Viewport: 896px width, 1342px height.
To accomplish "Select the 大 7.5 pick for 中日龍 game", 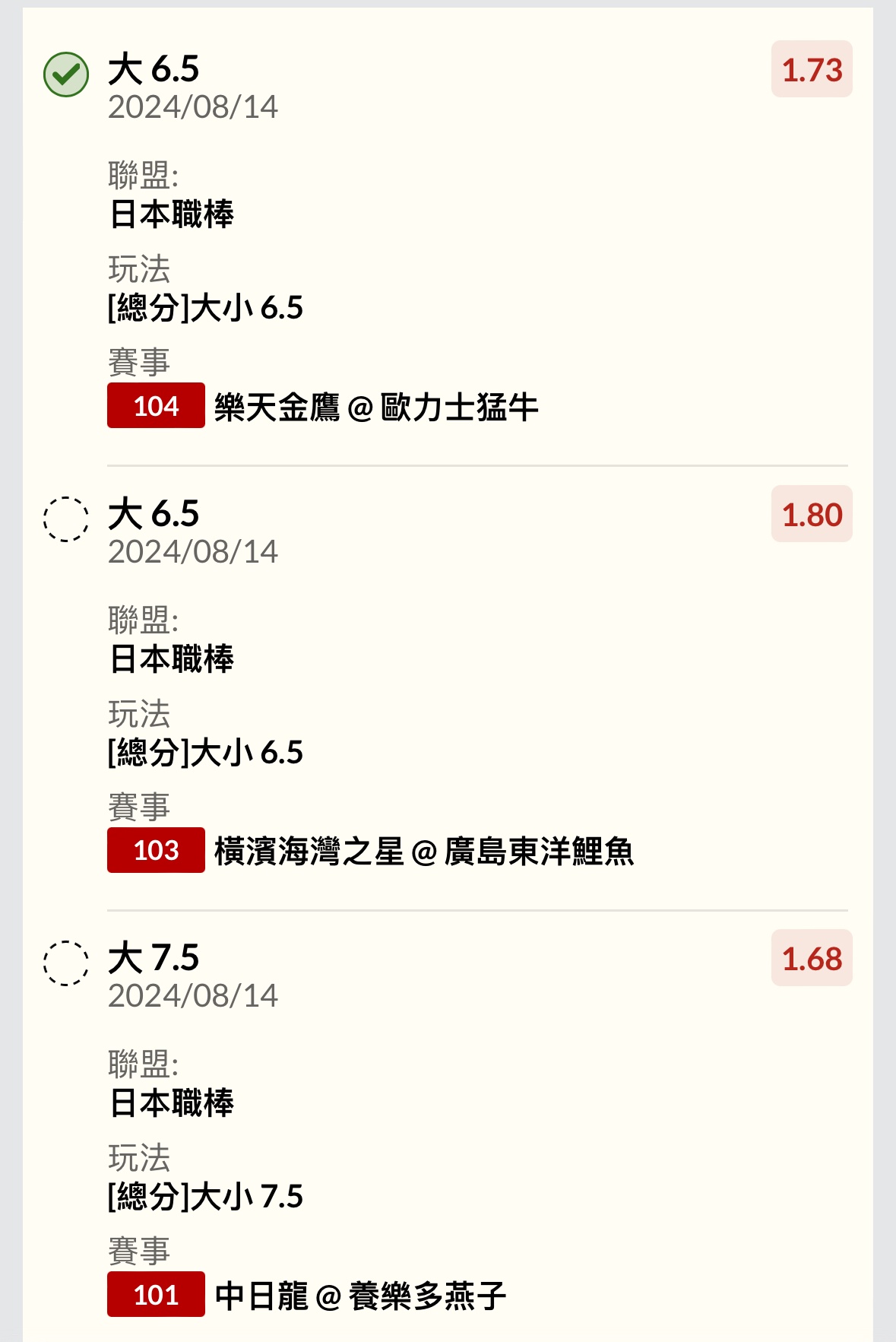I will point(66,963).
